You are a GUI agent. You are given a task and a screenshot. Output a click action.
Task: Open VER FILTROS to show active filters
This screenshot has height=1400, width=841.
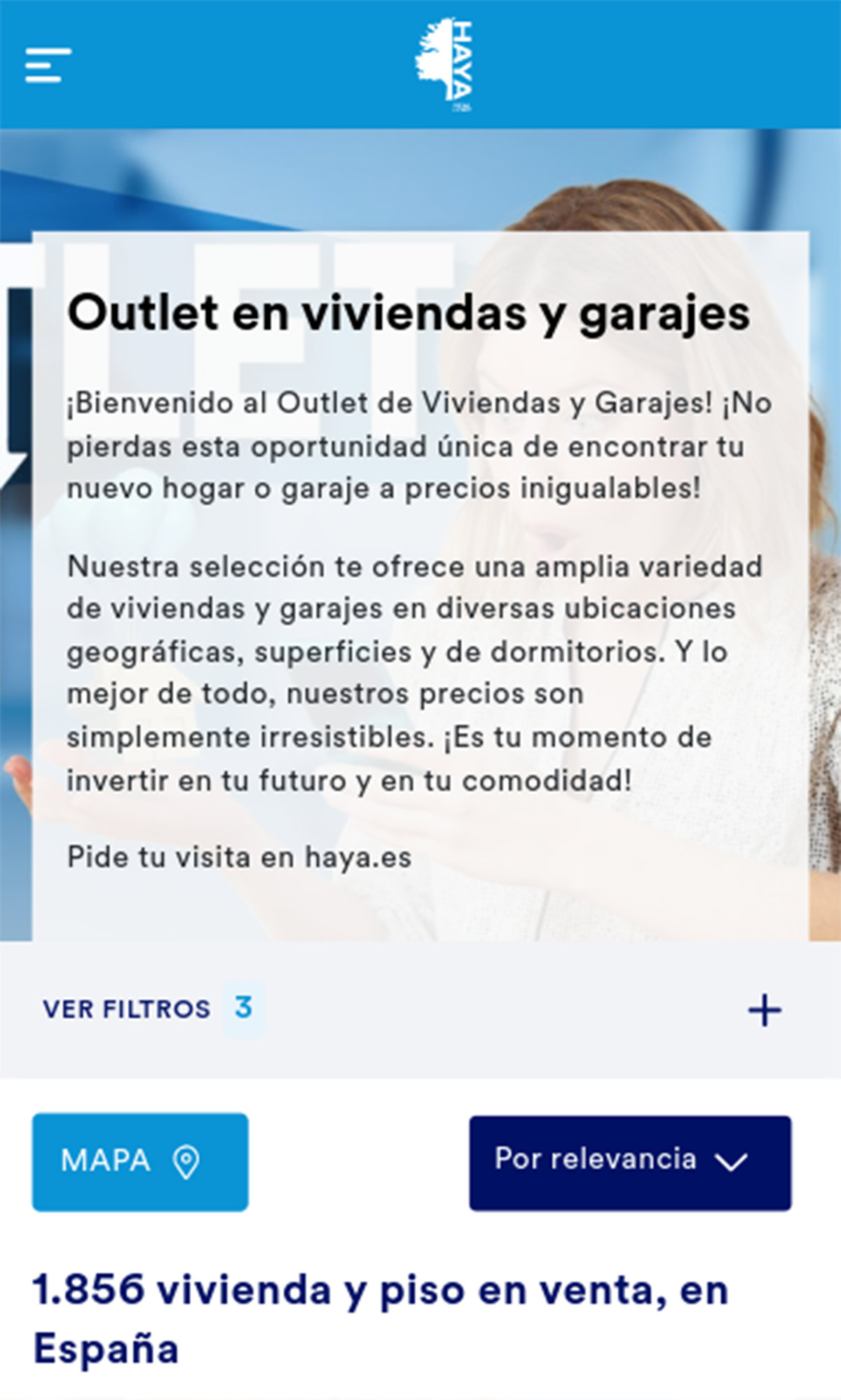click(x=126, y=1009)
